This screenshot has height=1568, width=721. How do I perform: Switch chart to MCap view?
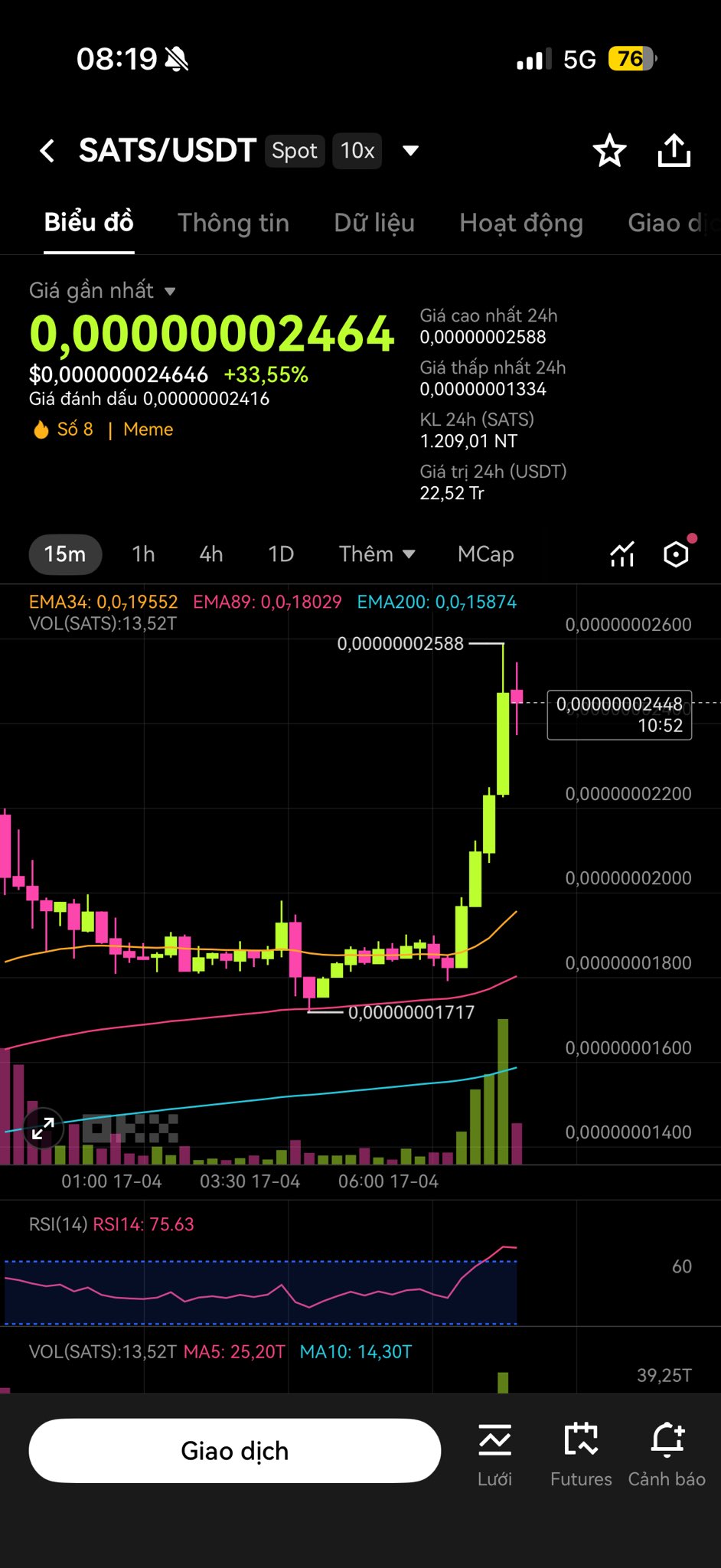(x=485, y=554)
